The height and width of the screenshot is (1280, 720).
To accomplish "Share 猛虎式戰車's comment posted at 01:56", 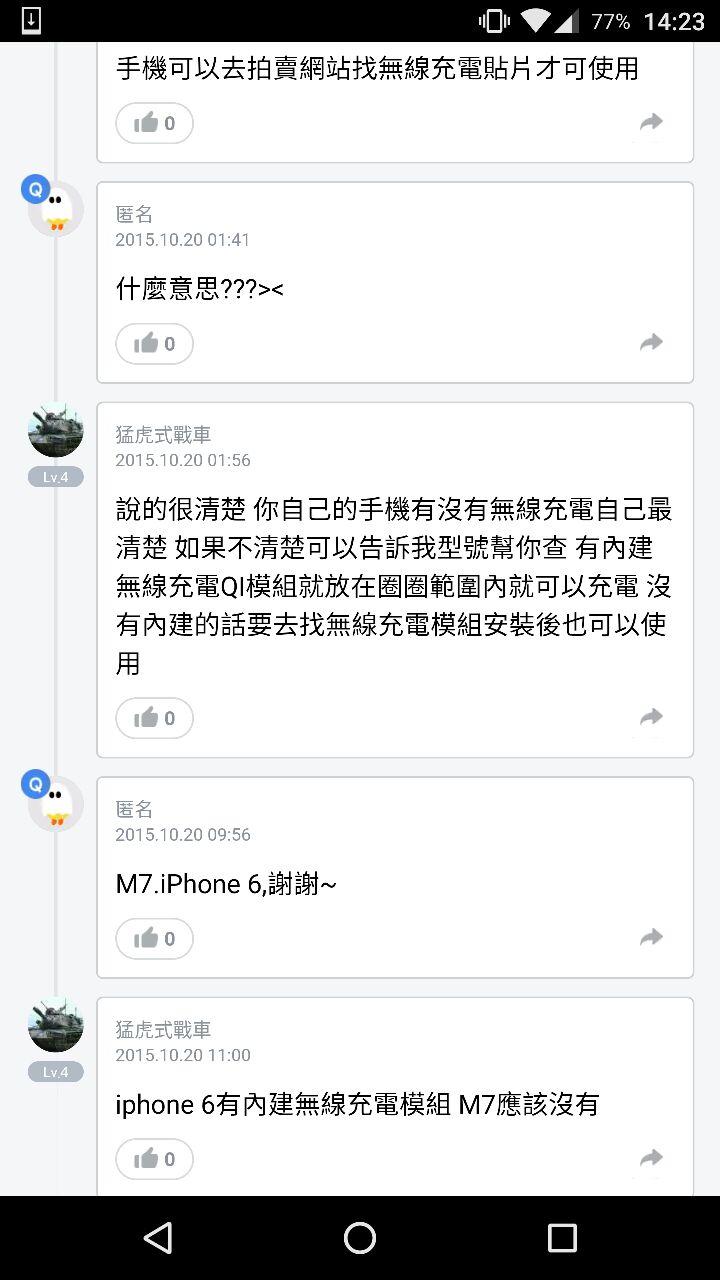I will [651, 717].
